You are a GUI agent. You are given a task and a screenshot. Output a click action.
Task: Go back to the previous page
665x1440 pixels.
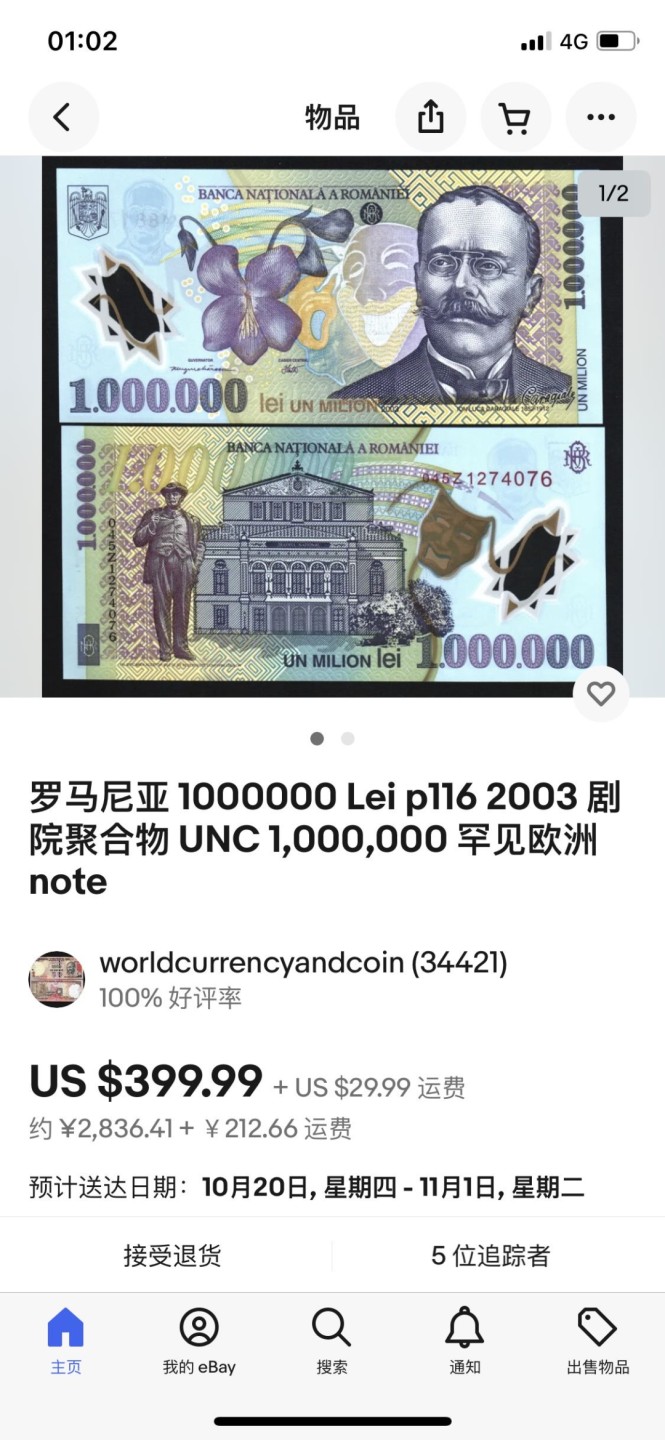[x=63, y=118]
